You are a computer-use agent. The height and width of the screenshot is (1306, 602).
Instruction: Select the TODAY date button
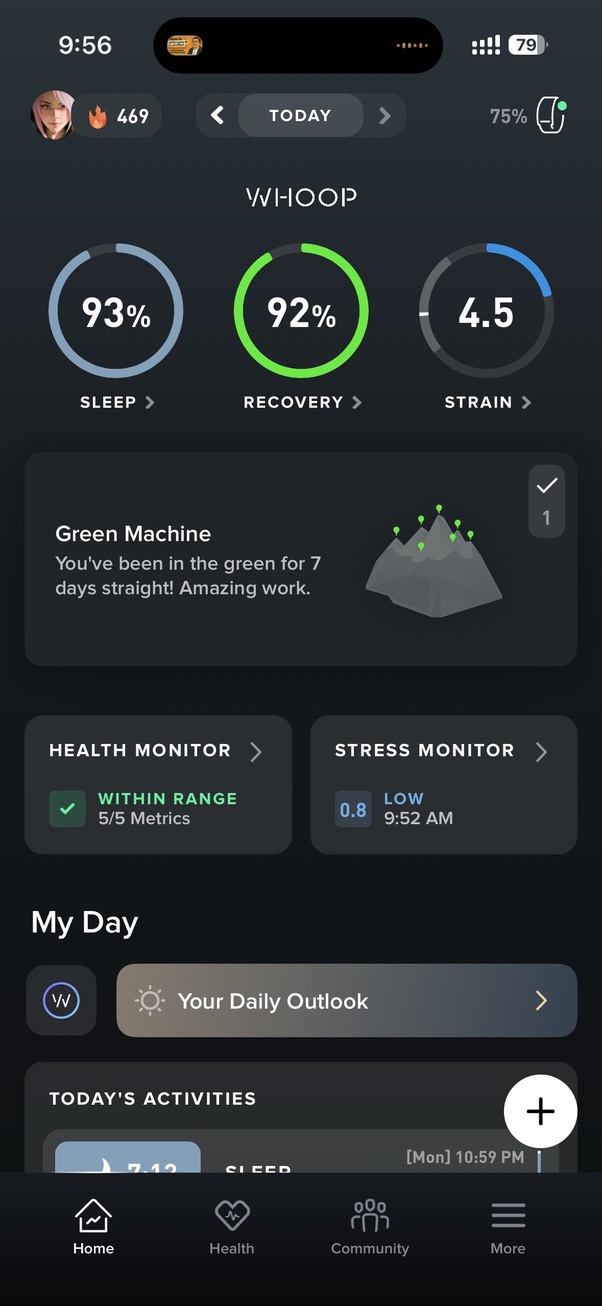[300, 116]
